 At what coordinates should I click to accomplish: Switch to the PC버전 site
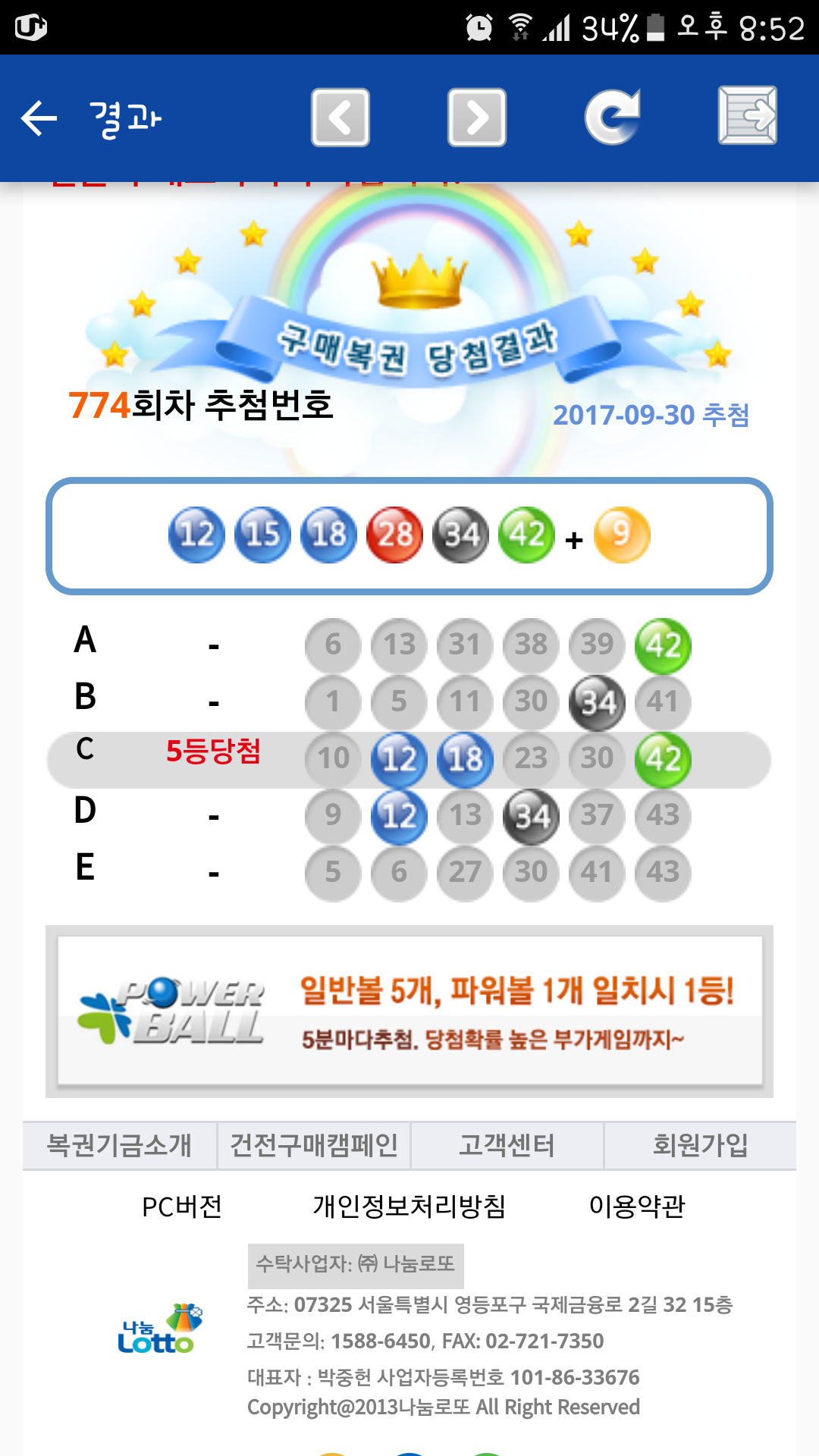(182, 1207)
